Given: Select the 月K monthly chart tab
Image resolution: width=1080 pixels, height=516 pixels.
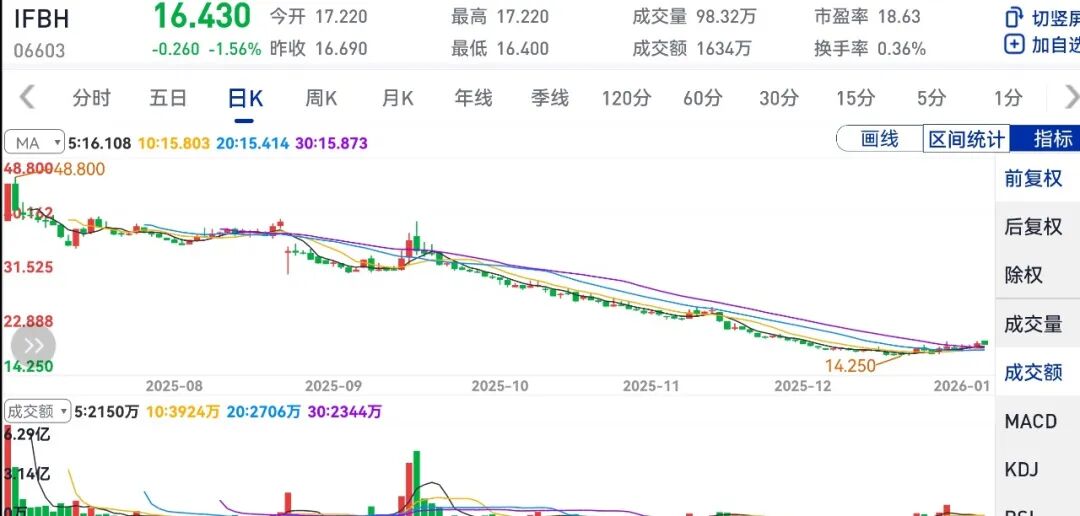Looking at the screenshot, I should (397, 98).
